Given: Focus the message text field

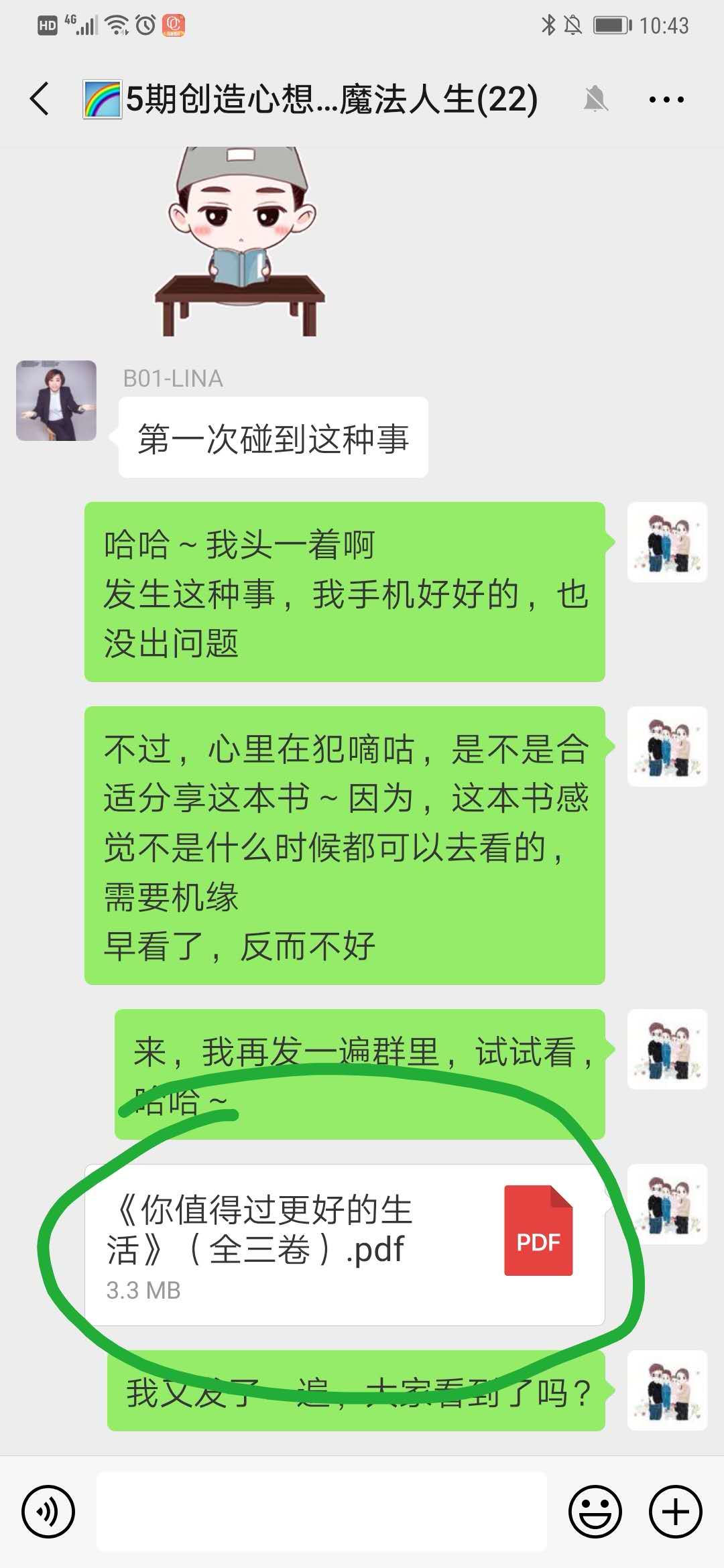Looking at the screenshot, I should point(322,1512).
